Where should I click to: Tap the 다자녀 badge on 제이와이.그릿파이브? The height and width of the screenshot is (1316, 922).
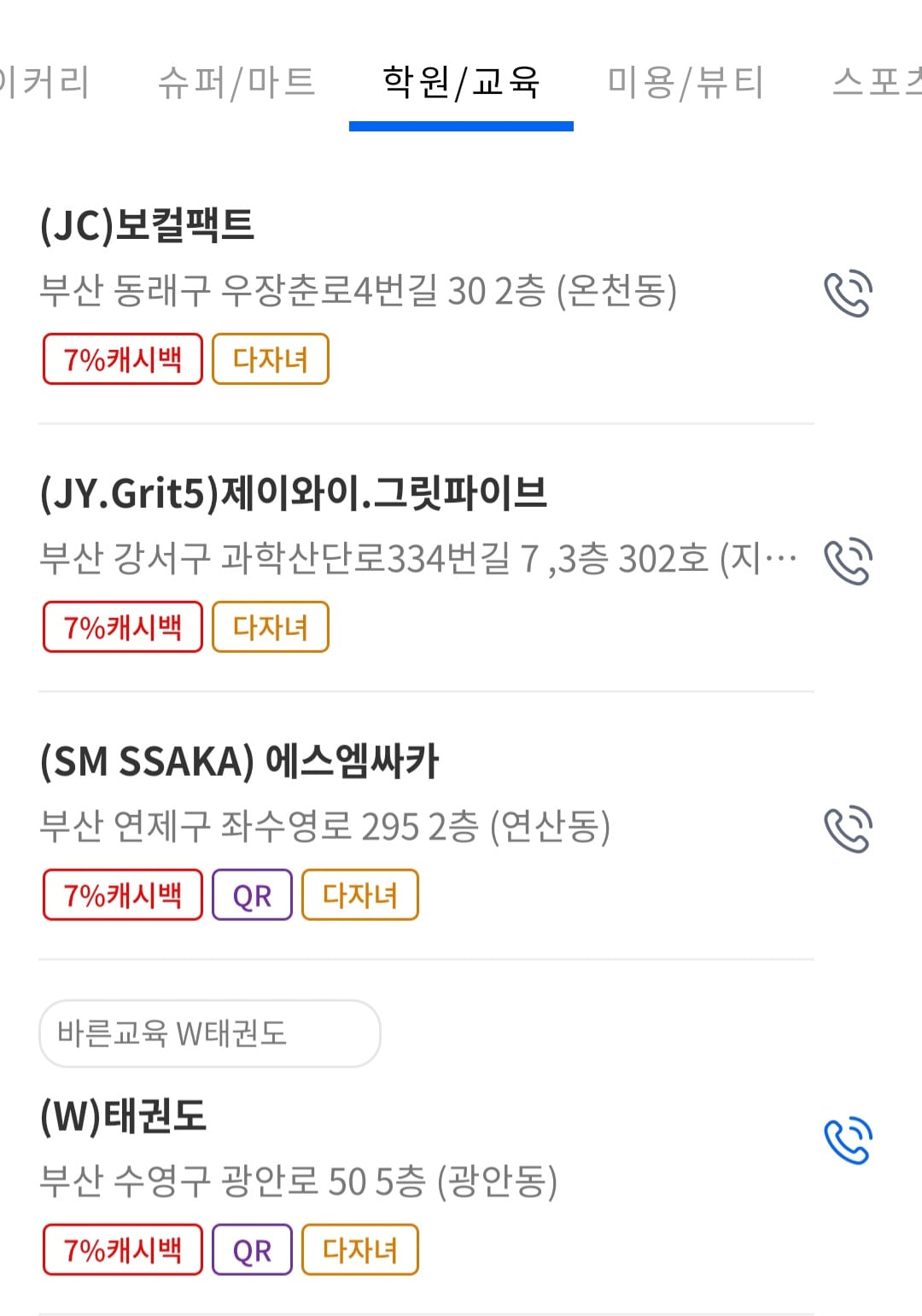click(270, 626)
